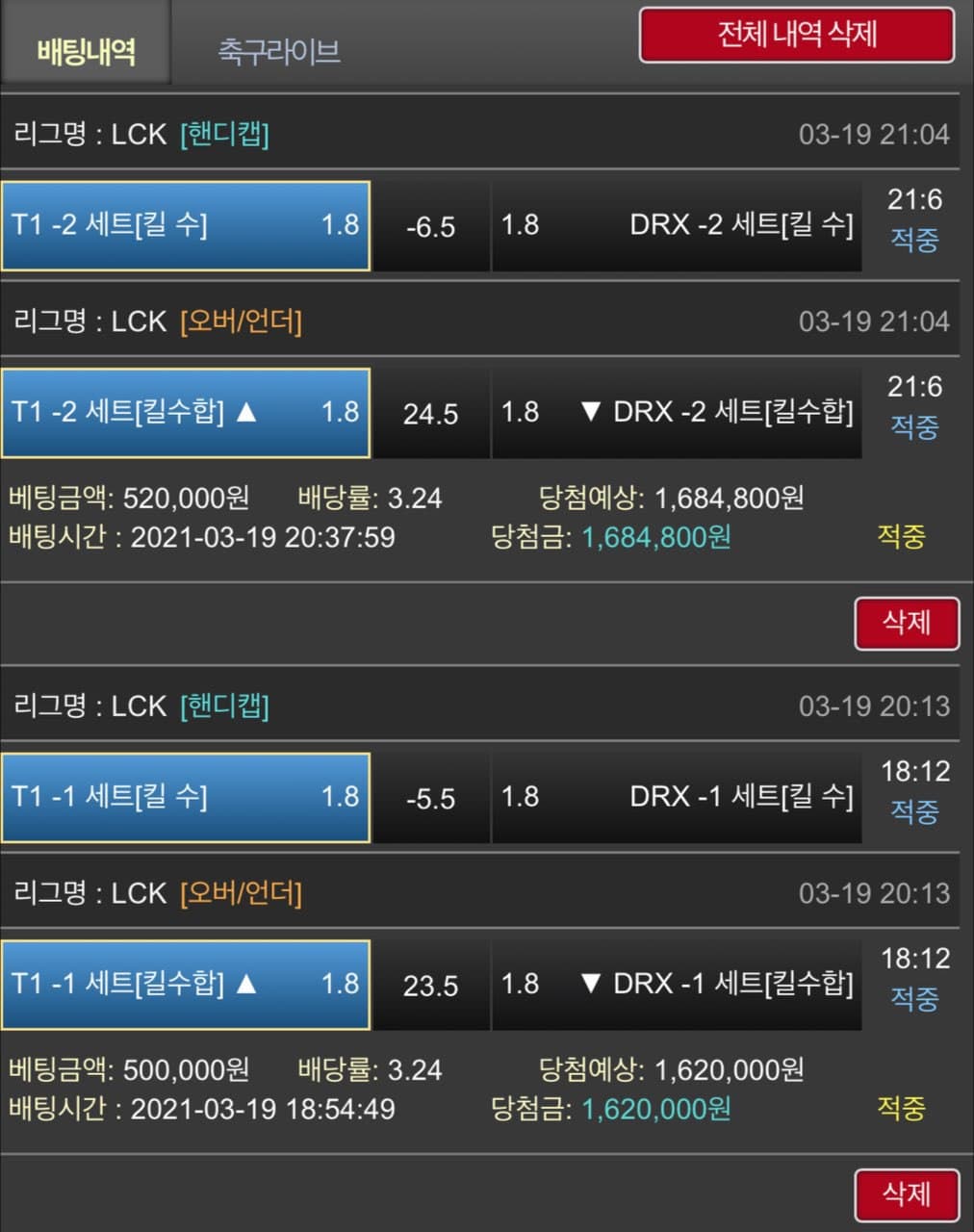Image resolution: width=974 pixels, height=1232 pixels.
Task: Delete the 500,000원 bet record
Action: click(906, 1194)
